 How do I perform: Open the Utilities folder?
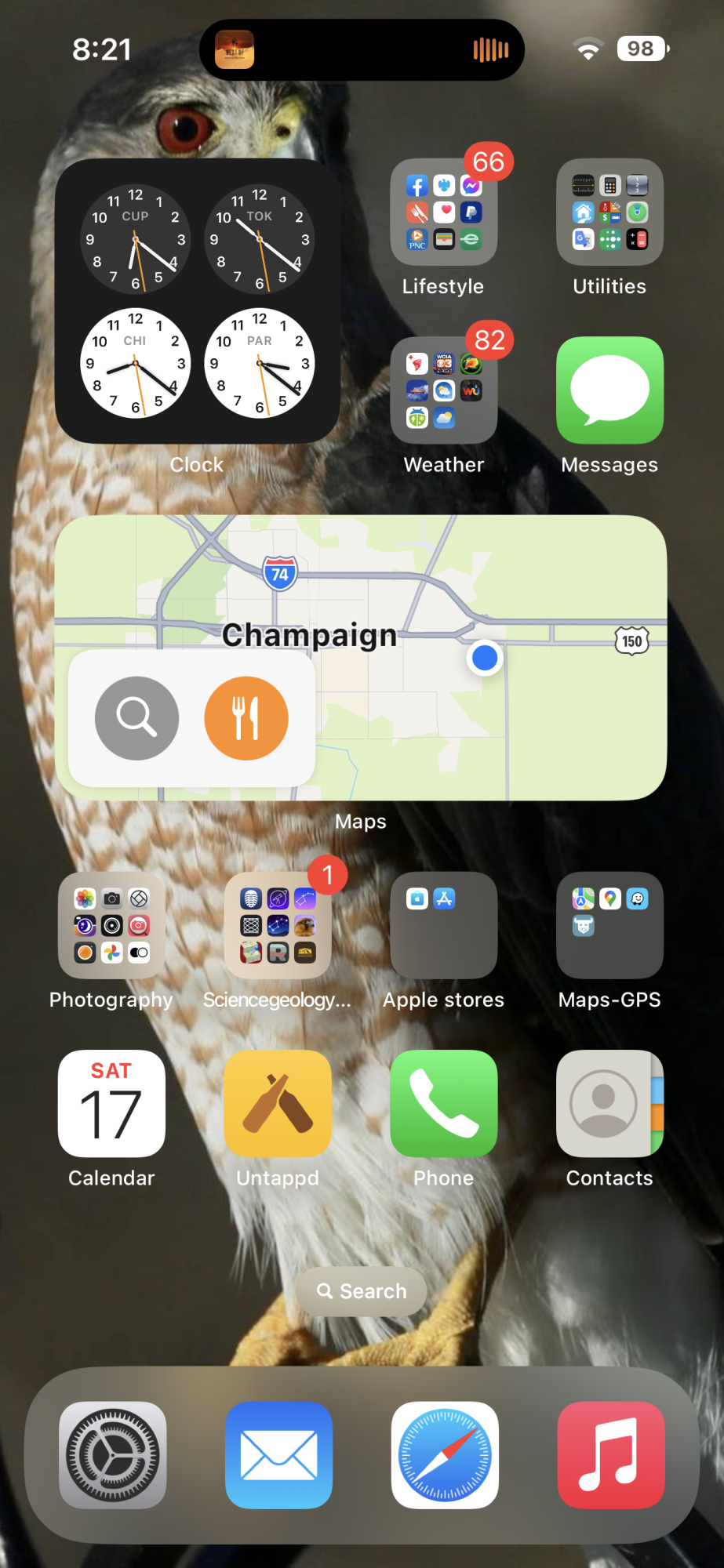(609, 212)
